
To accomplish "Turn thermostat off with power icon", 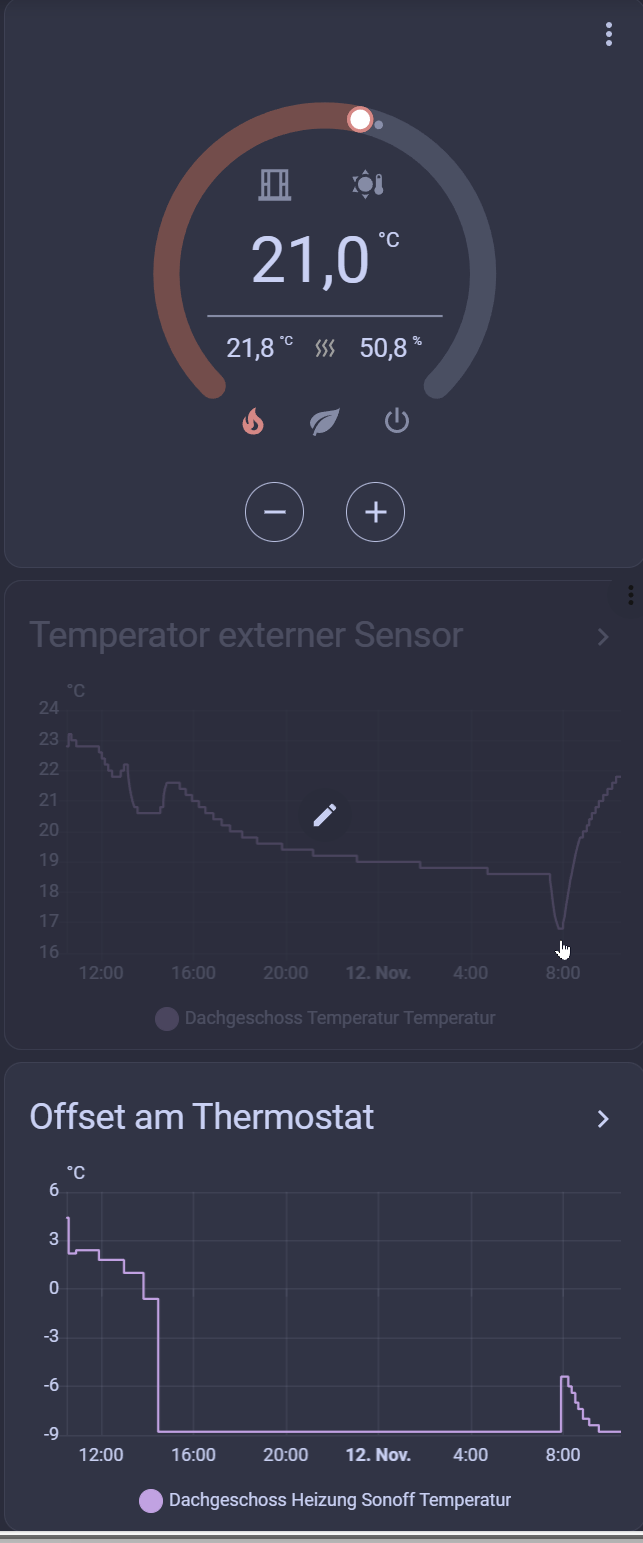I will click(397, 421).
